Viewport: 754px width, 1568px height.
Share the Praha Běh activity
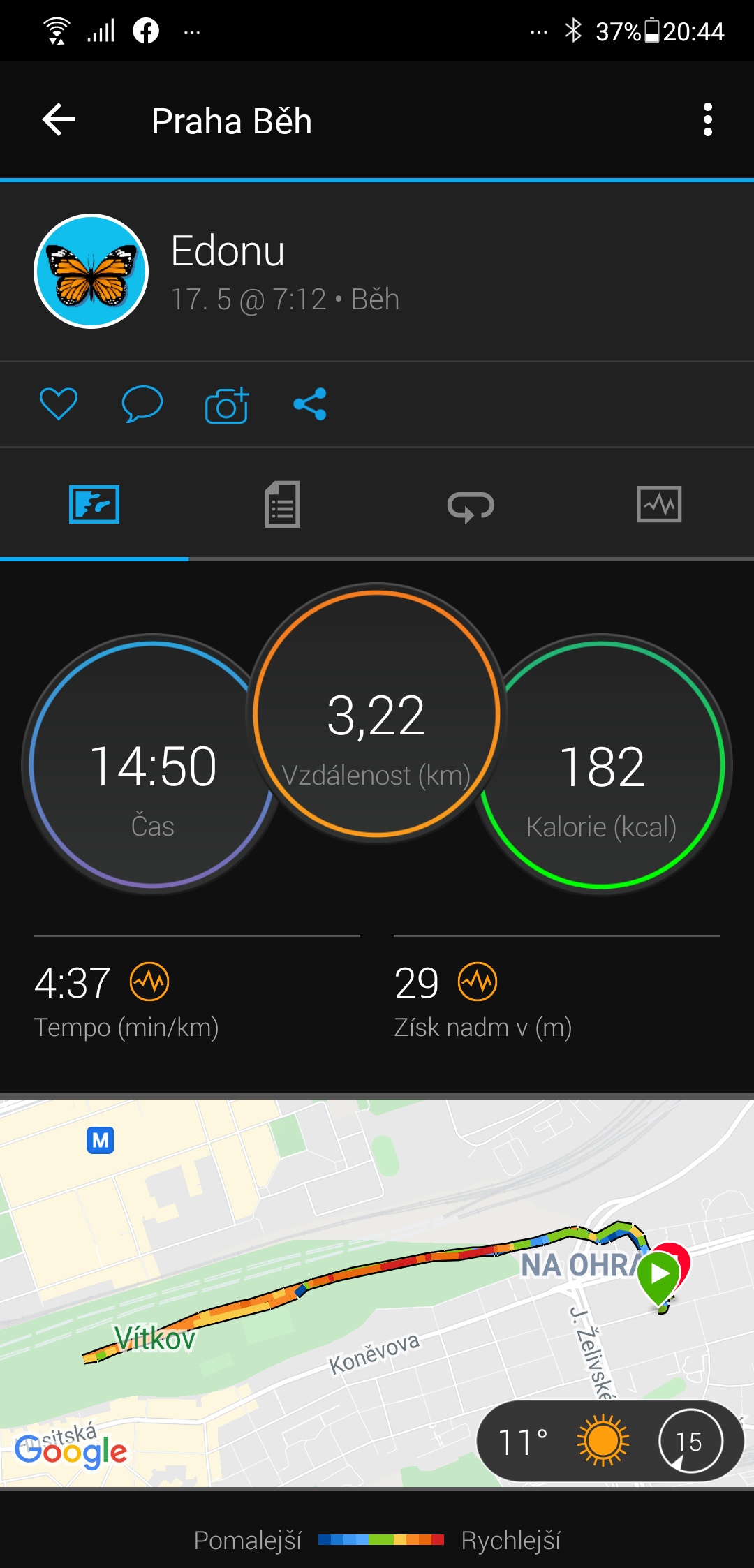point(310,404)
